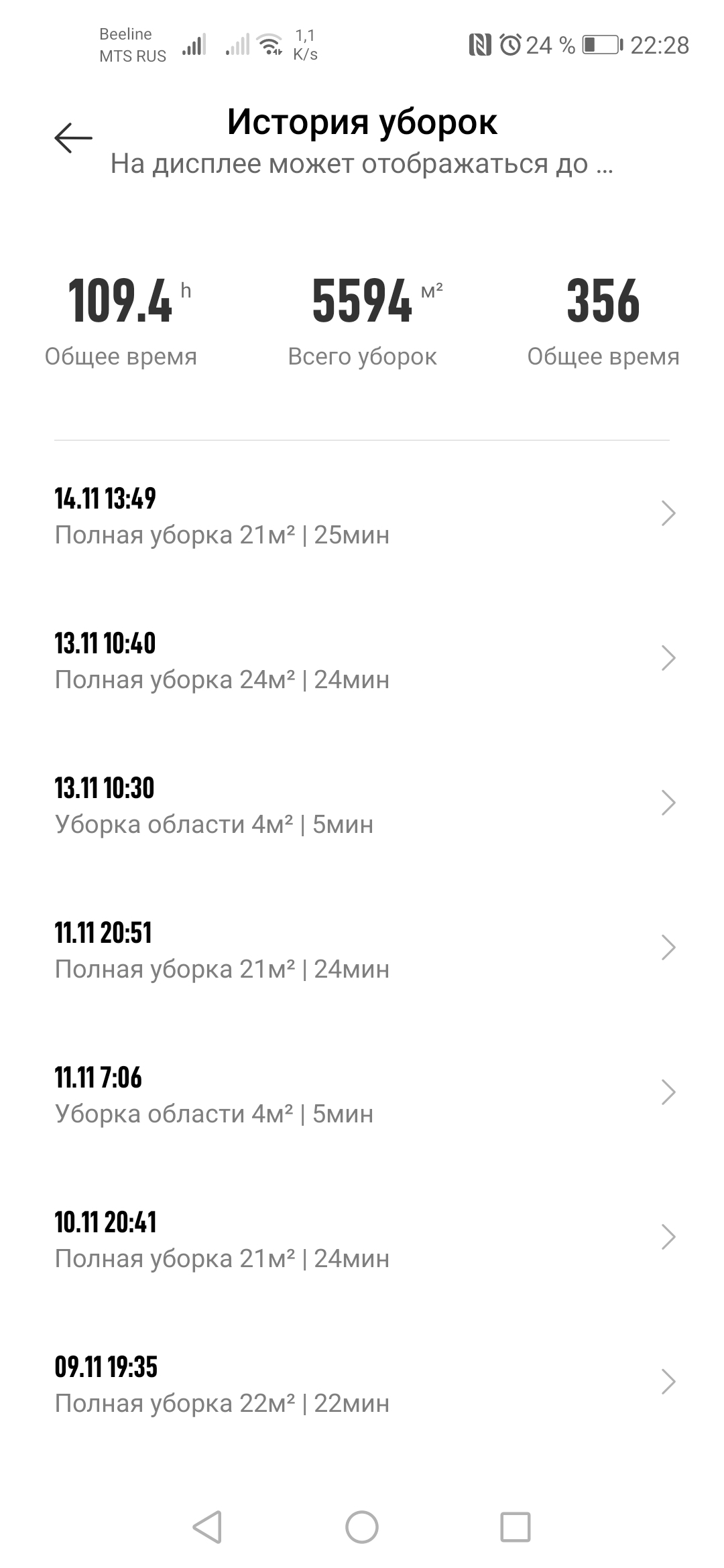Screen dimensions: 724x1568
Task: View the 13.11 10:40 full cleaning entry
Action: pyautogui.click(x=362, y=661)
